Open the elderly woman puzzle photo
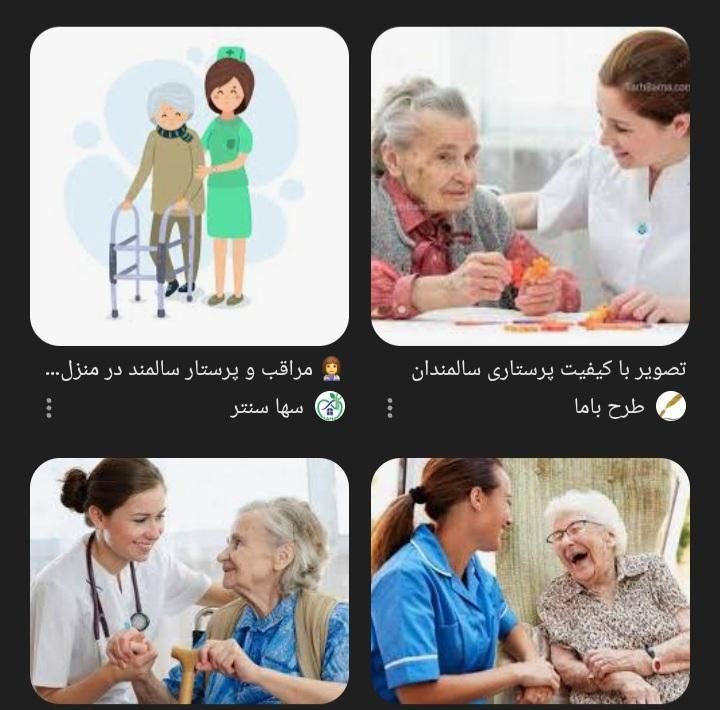 tap(530, 186)
